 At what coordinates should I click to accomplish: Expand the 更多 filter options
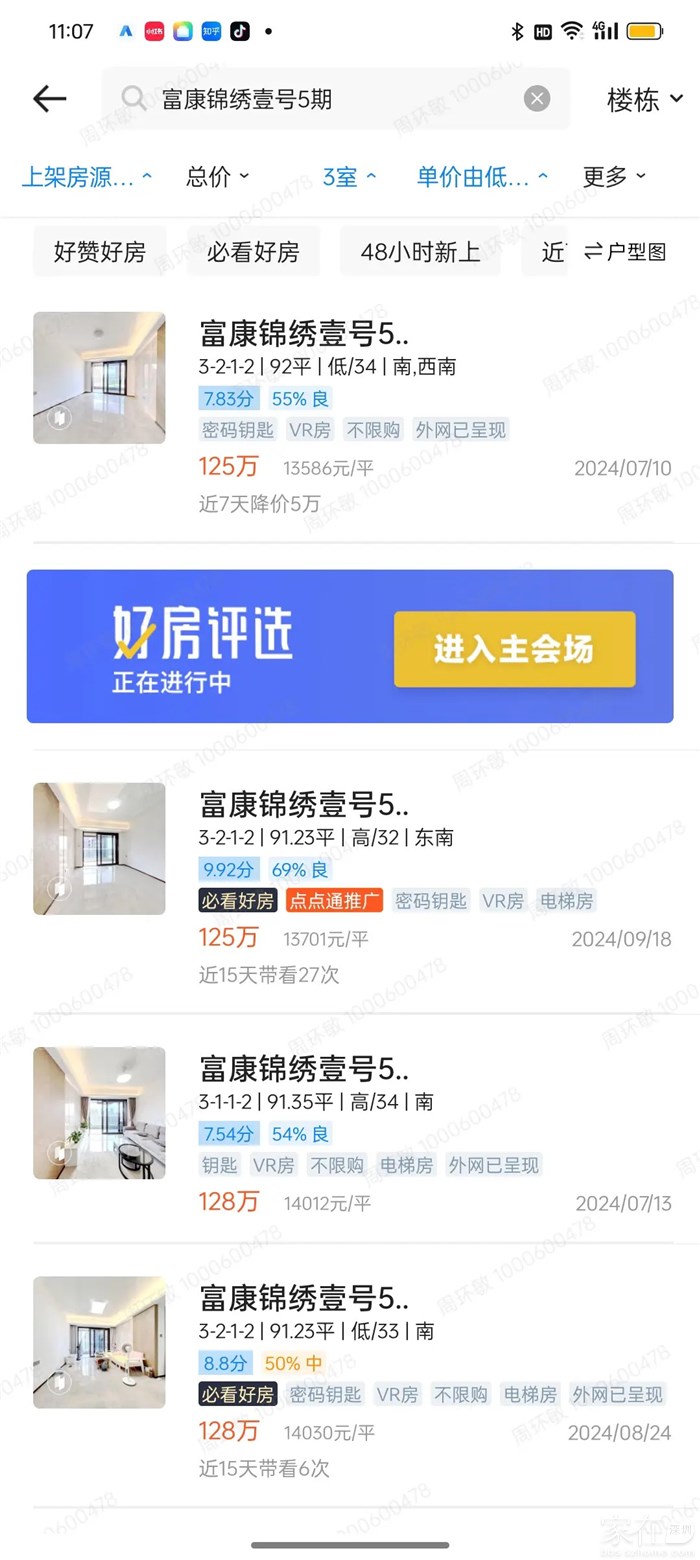click(614, 177)
